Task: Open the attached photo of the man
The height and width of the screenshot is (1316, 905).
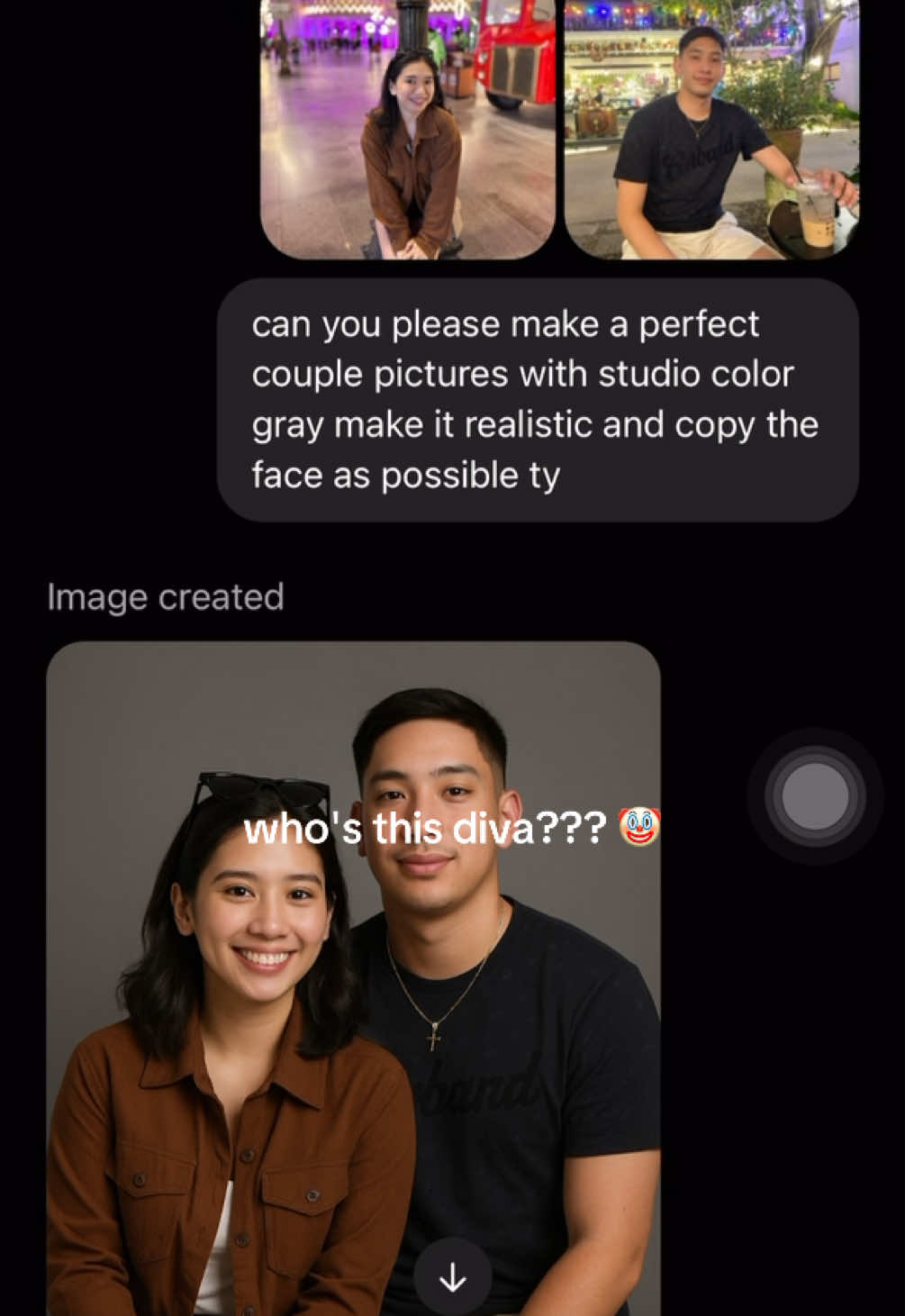Action: [x=710, y=131]
